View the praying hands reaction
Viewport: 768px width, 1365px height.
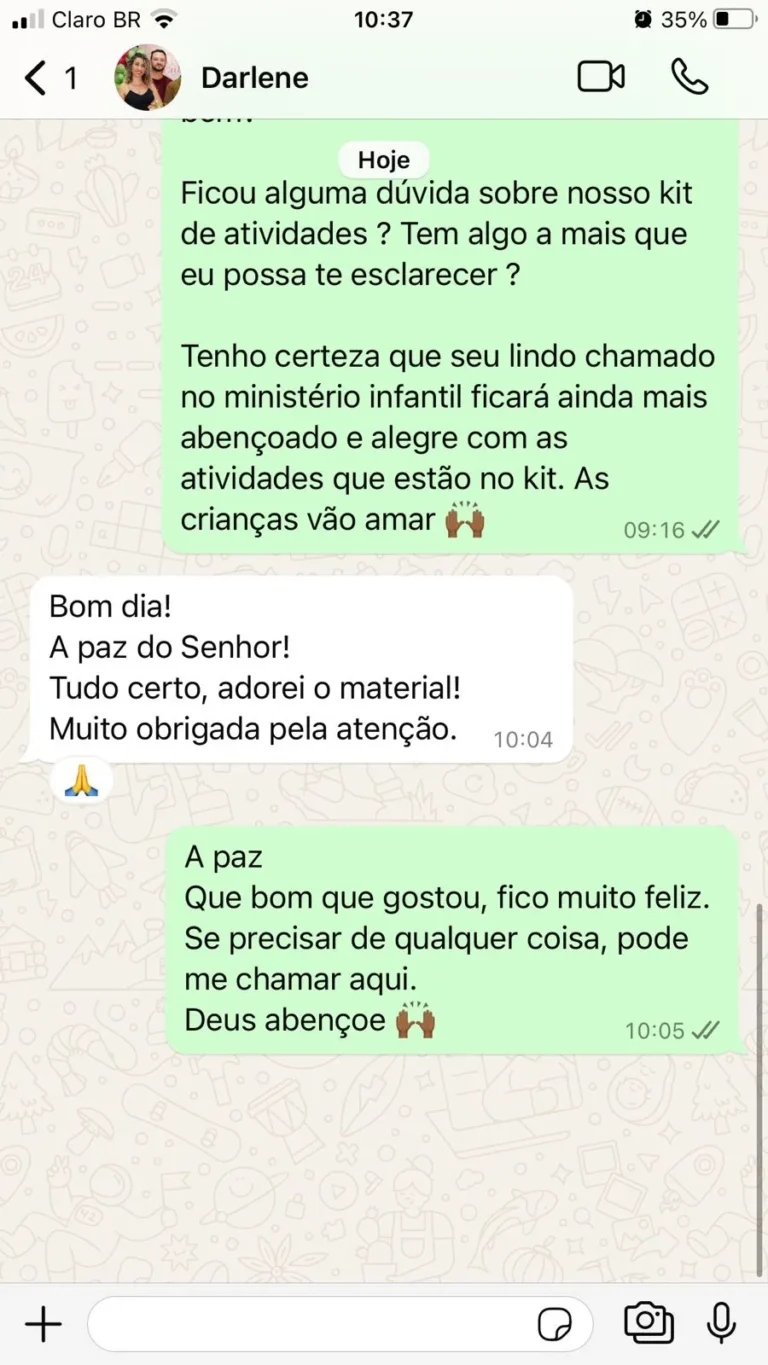(81, 780)
